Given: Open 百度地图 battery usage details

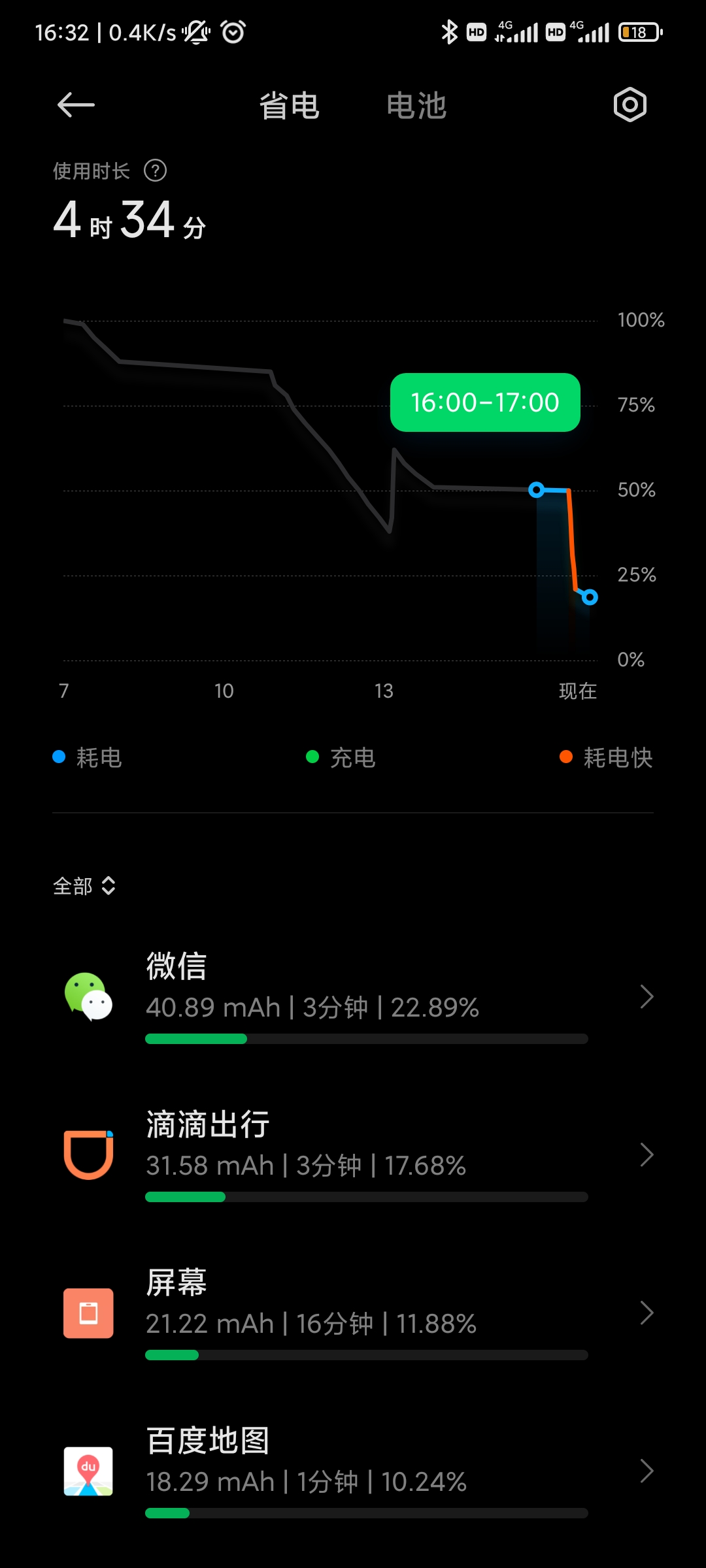Looking at the screenshot, I should (353, 1471).
